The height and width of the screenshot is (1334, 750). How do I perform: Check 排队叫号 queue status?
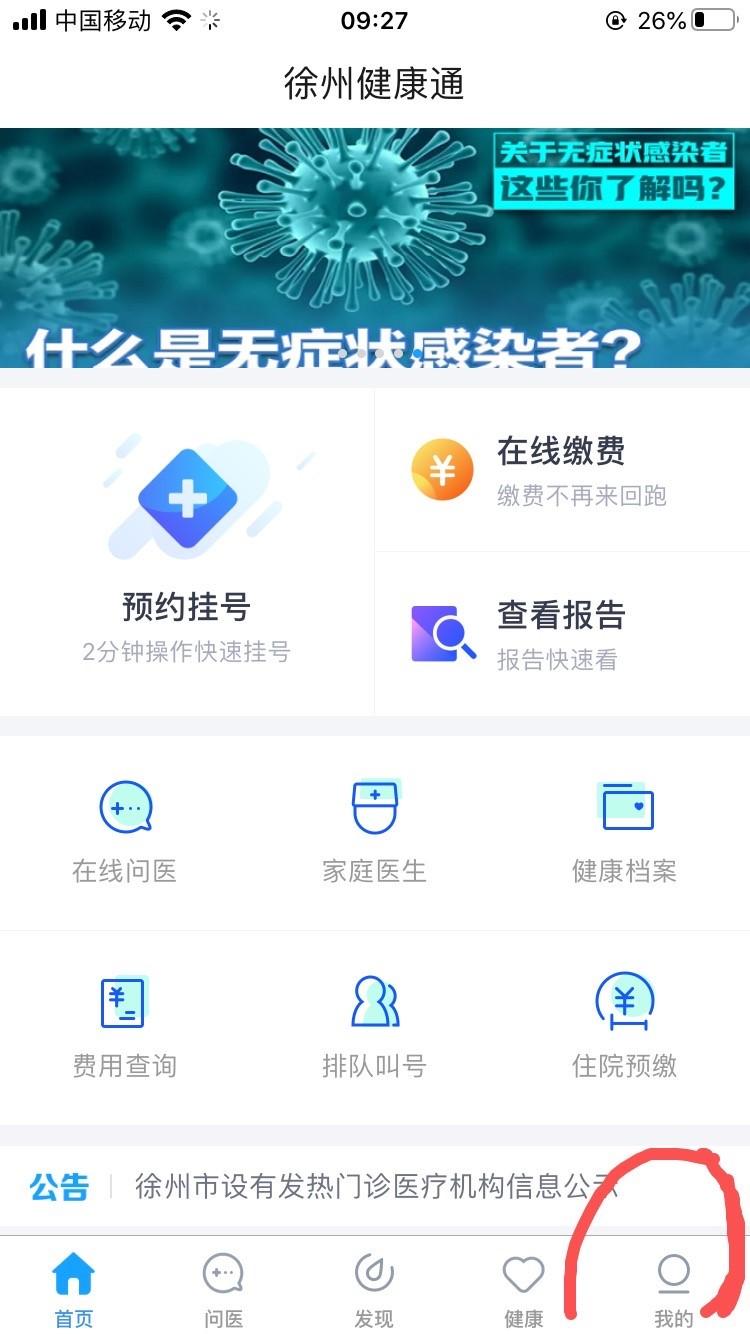click(375, 1027)
